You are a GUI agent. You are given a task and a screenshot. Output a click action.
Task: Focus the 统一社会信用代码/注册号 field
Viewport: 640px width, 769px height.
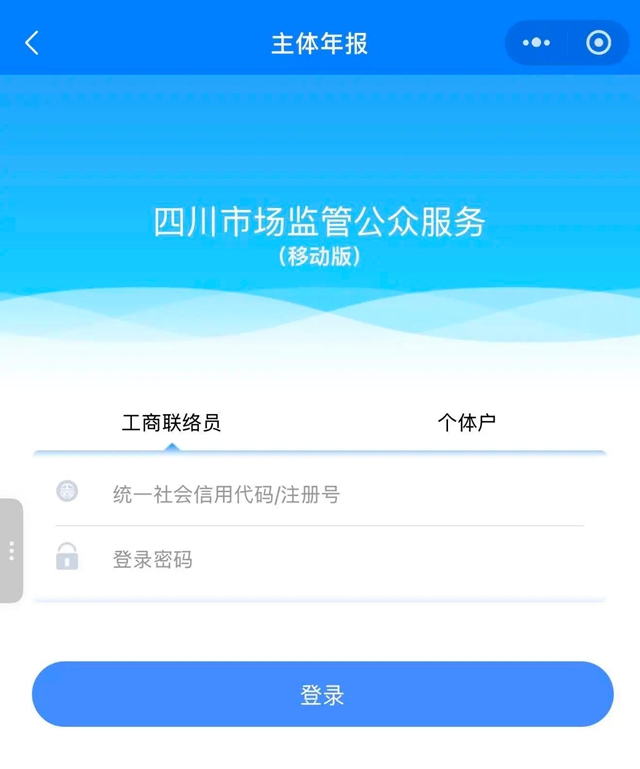(x=340, y=494)
